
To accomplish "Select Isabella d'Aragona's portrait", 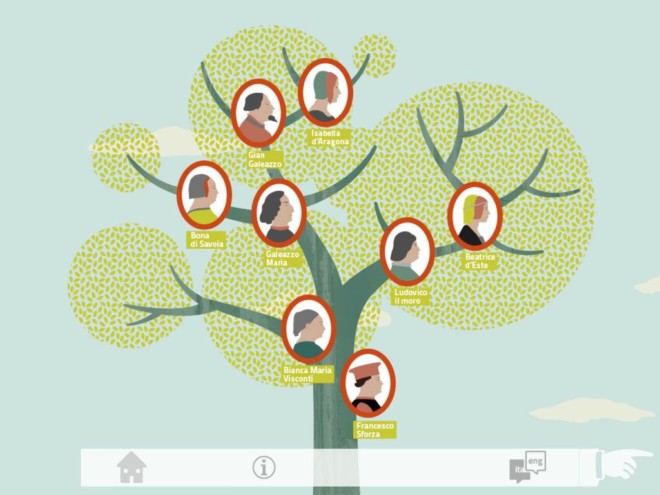I will 325,92.
